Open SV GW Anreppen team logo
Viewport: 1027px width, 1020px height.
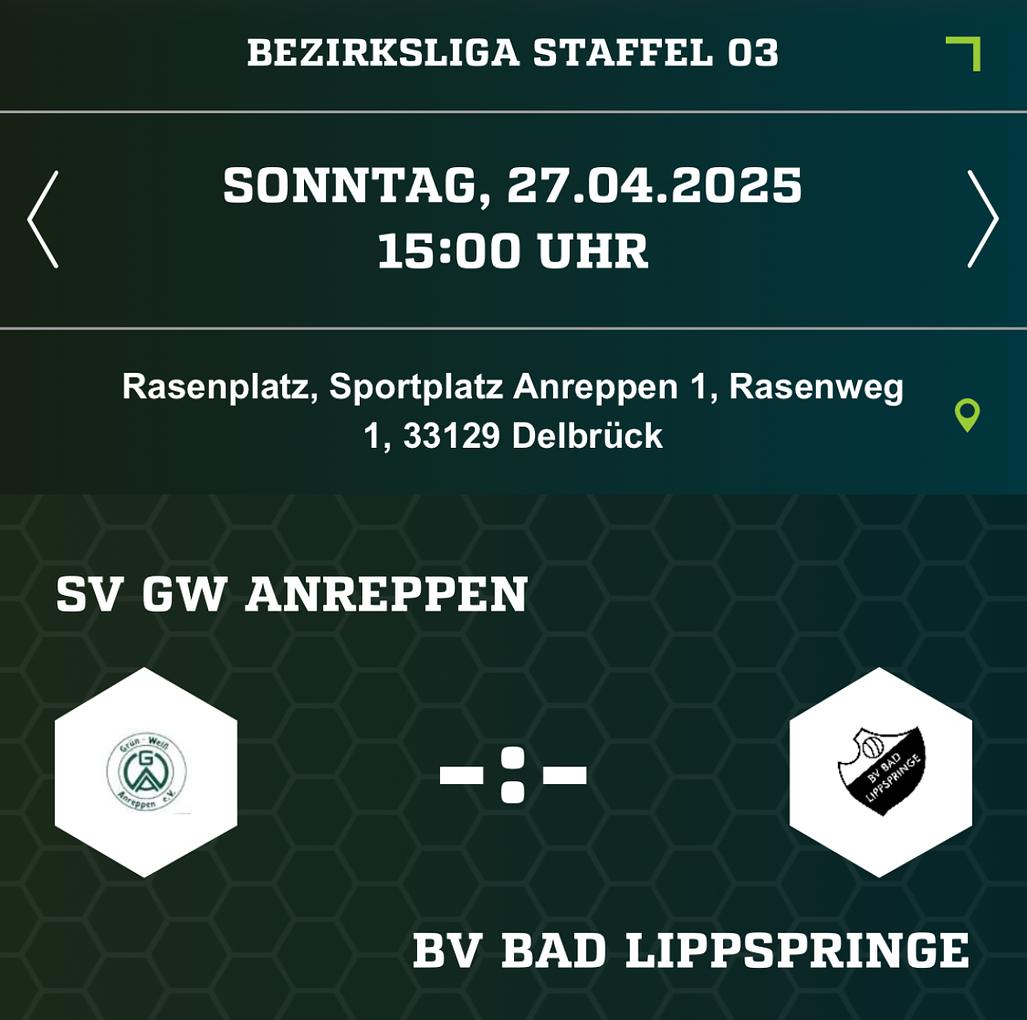[x=146, y=772]
